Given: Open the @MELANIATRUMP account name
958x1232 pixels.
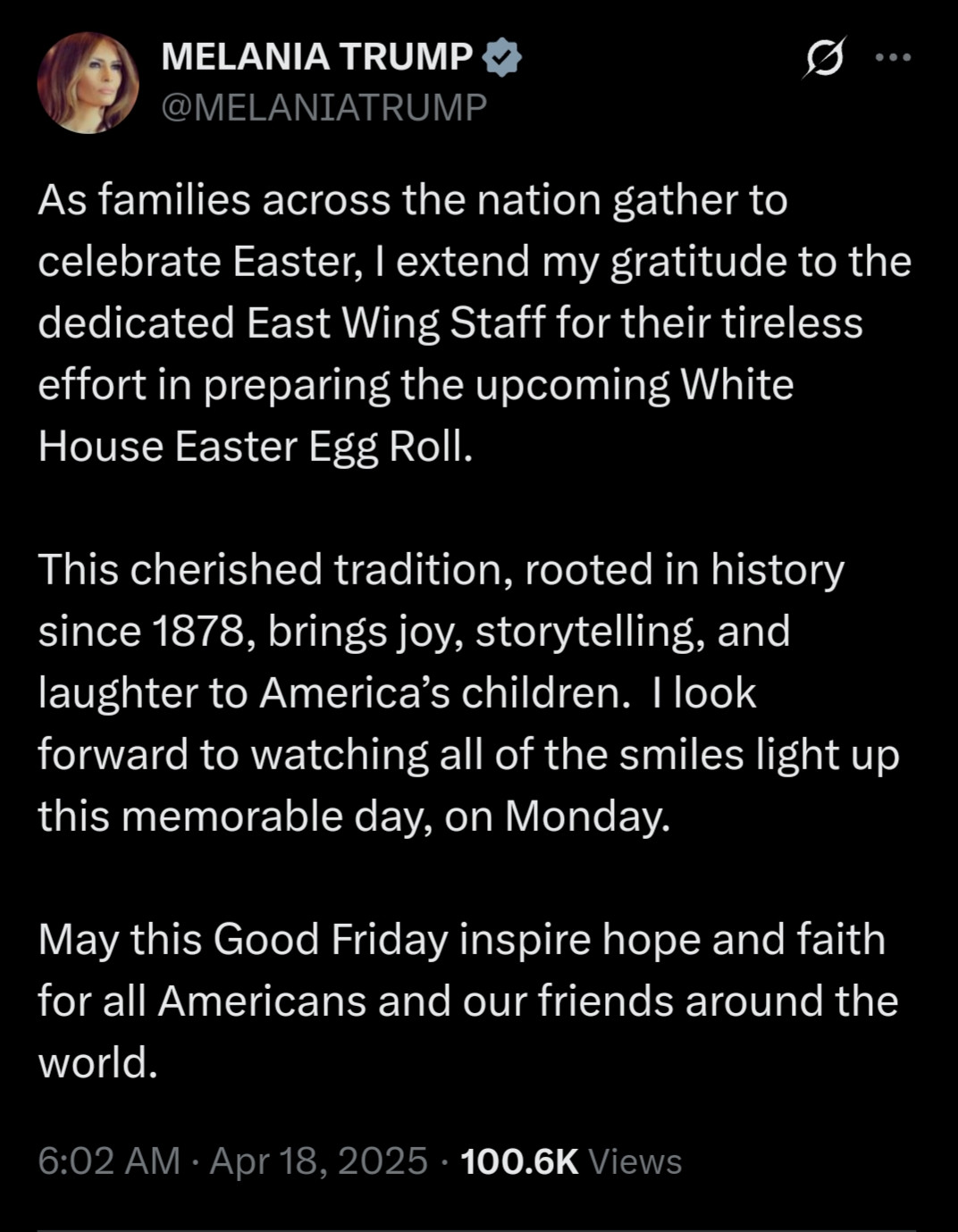Looking at the screenshot, I should pyautogui.click(x=324, y=107).
